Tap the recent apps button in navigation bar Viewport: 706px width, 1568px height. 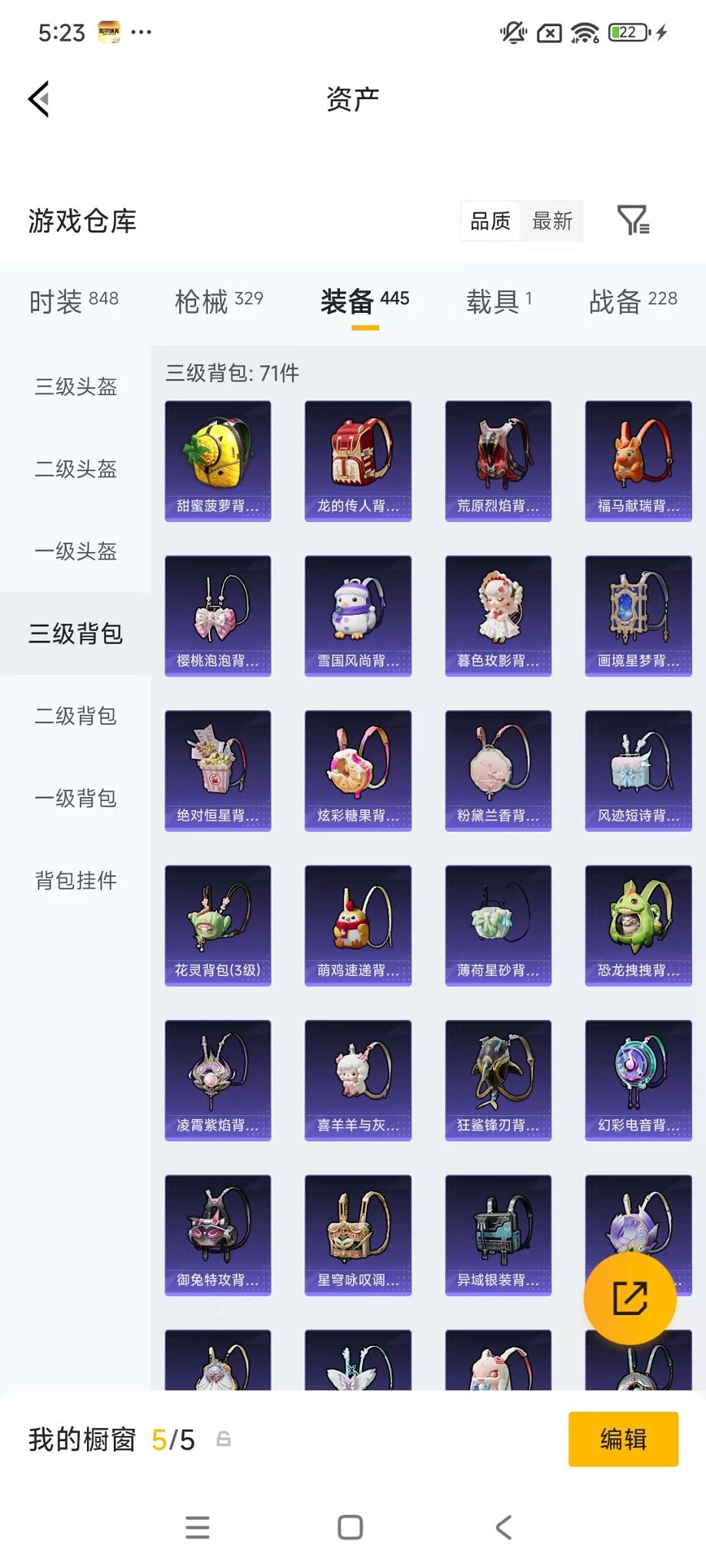click(198, 1527)
